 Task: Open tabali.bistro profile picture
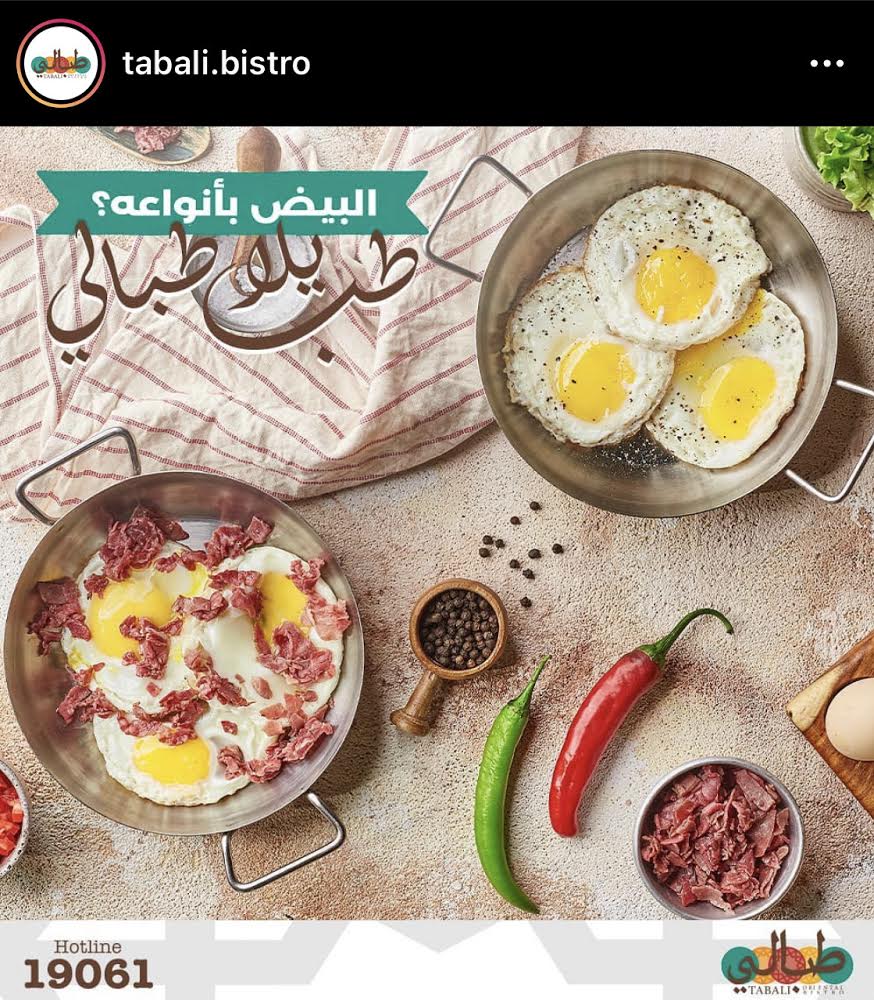click(61, 63)
